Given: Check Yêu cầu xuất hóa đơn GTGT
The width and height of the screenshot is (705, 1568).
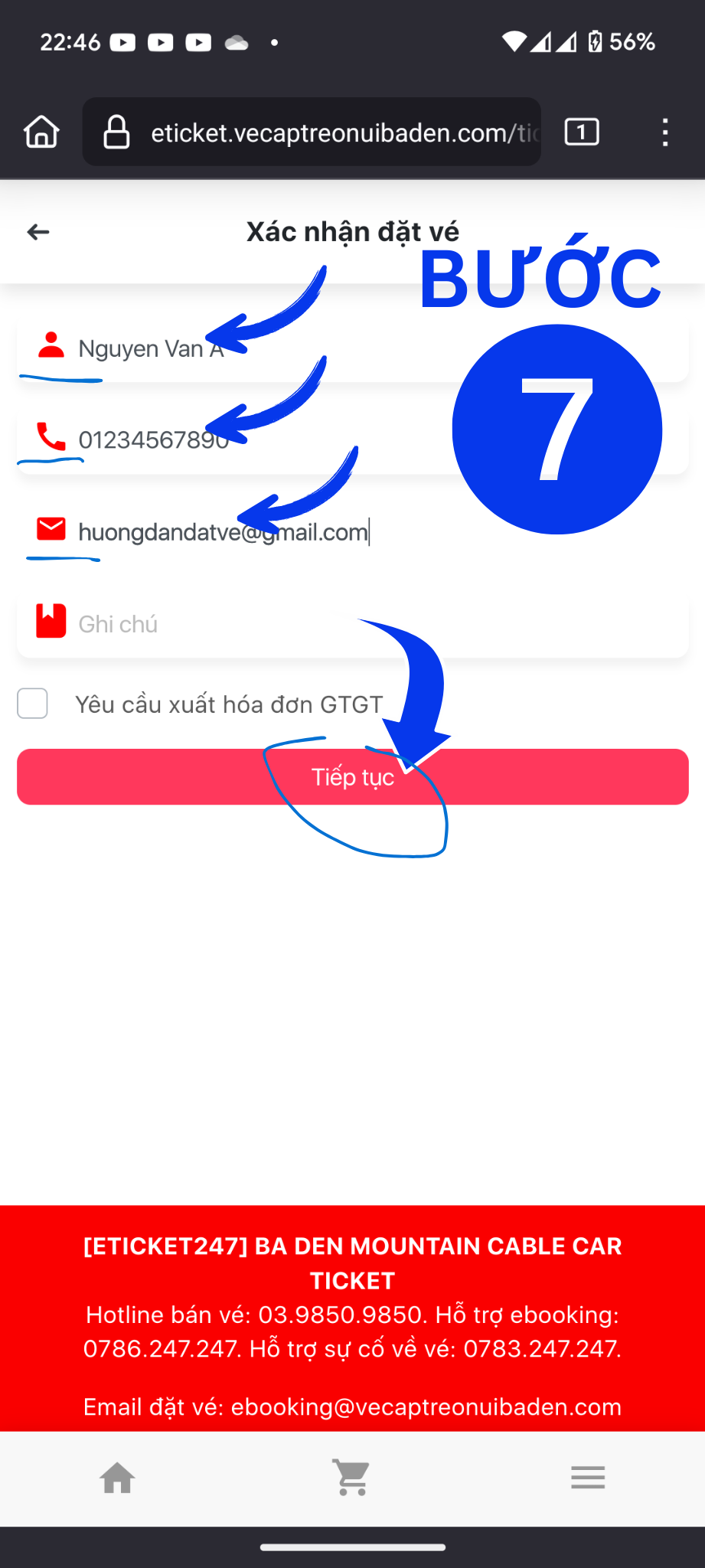Looking at the screenshot, I should tap(33, 704).
